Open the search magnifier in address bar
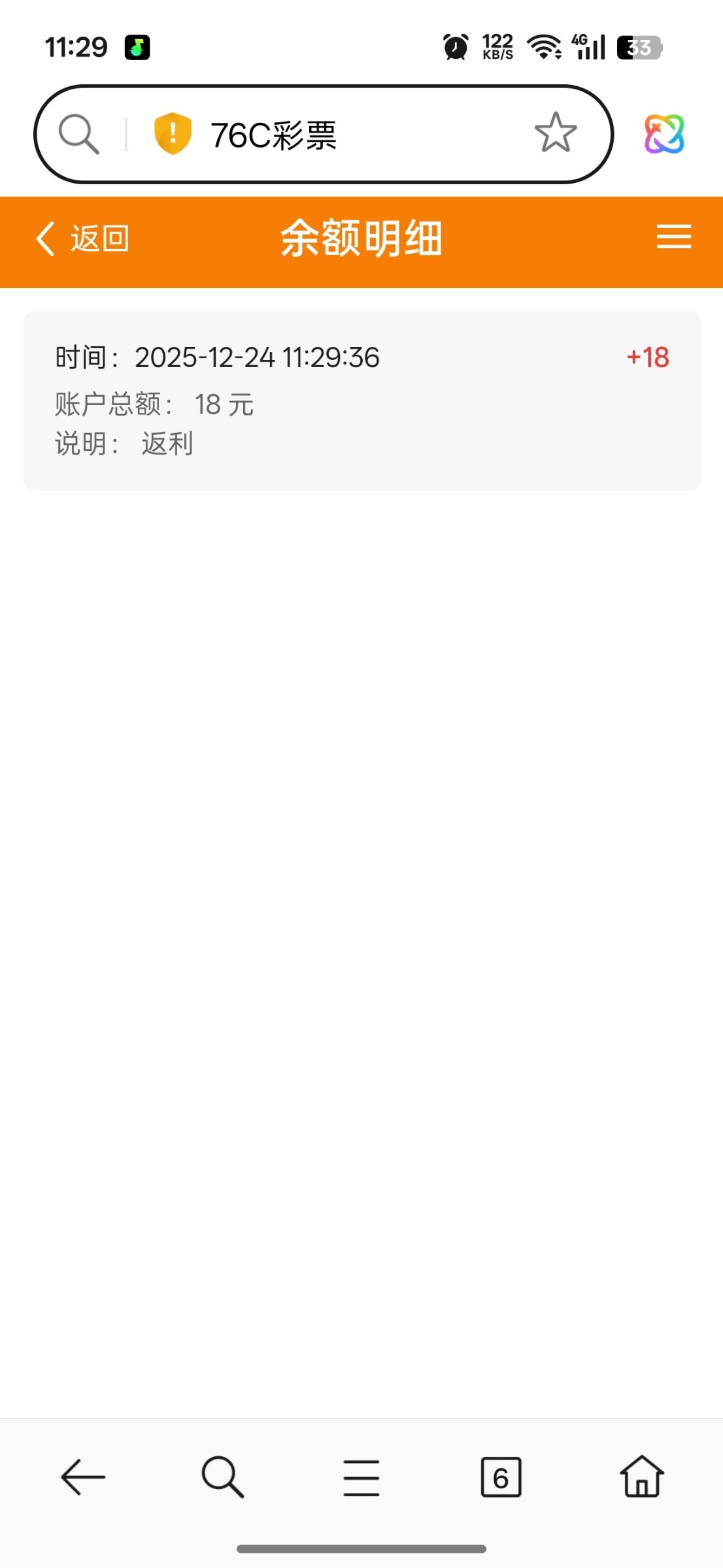 tap(79, 135)
